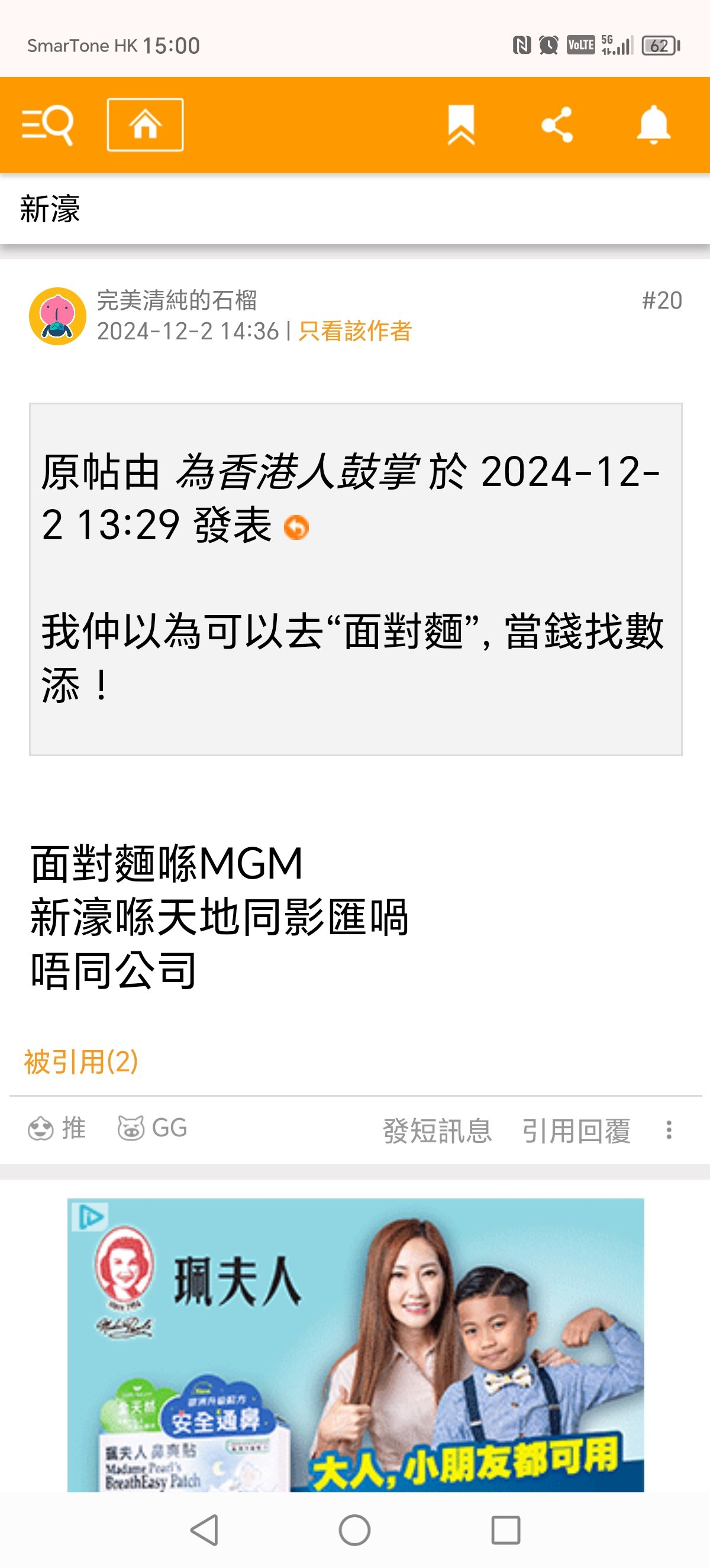The image size is (710, 1568).
Task: View the 被引用(2) quoted replies
Action: 81,1061
